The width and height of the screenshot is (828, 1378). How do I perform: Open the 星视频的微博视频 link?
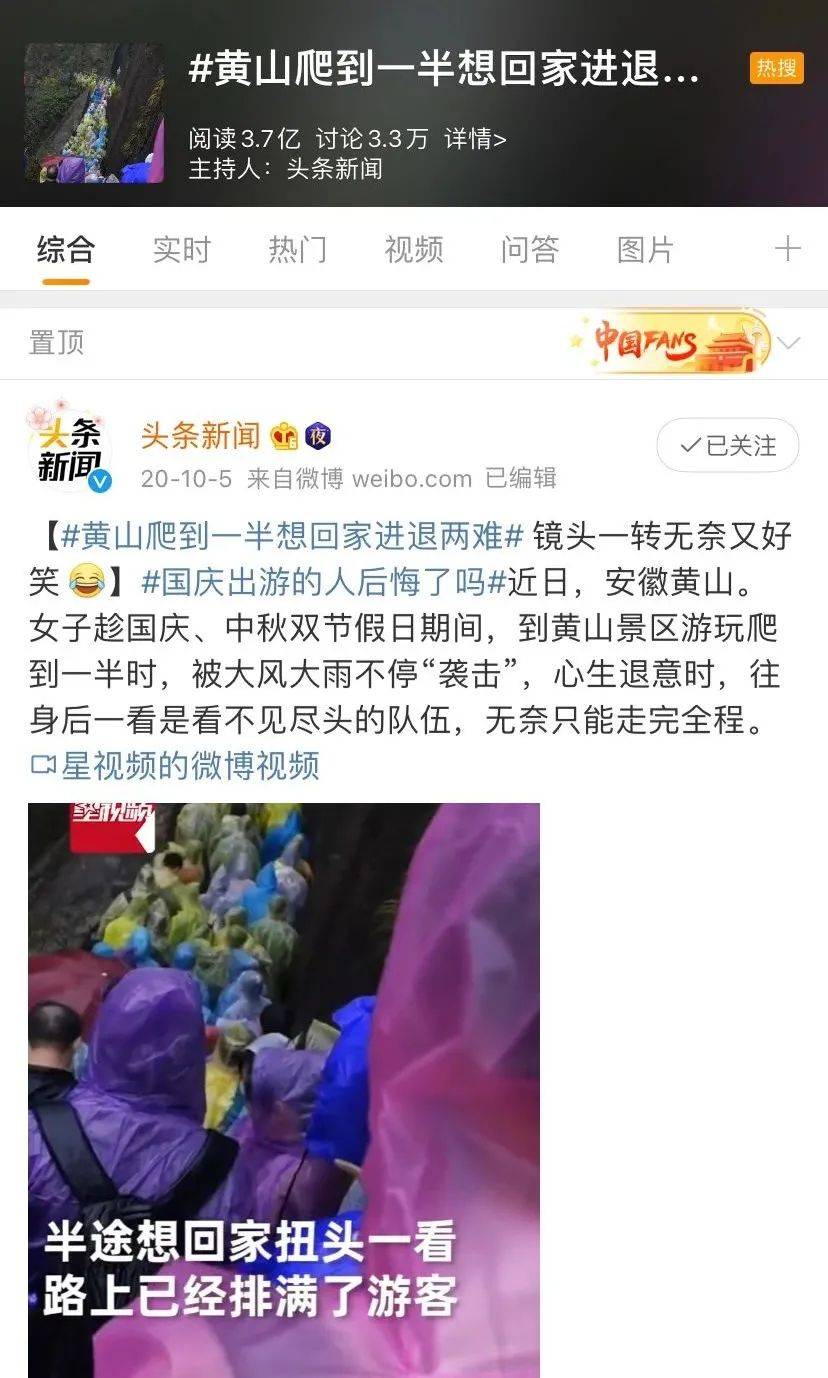point(176,765)
